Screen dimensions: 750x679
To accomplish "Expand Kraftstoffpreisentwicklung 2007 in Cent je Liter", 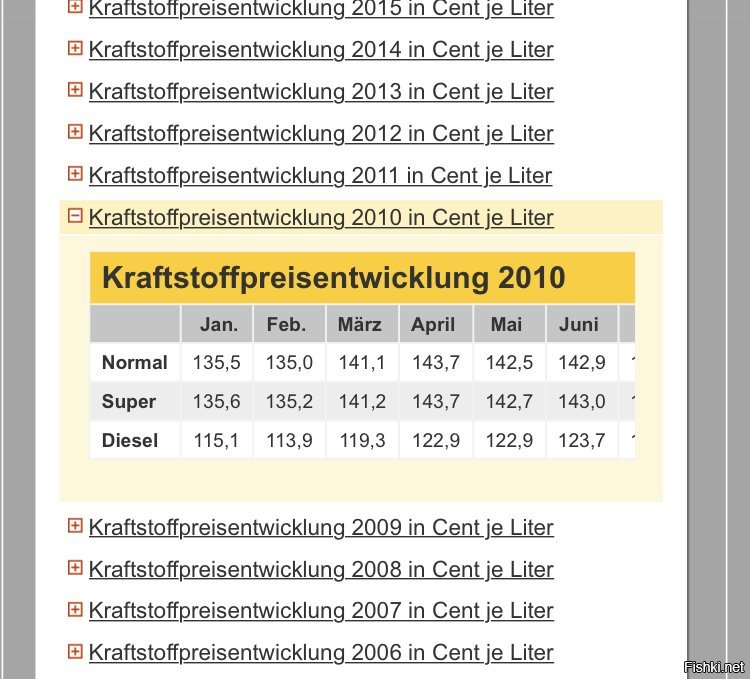I will pyautogui.click(x=320, y=610).
